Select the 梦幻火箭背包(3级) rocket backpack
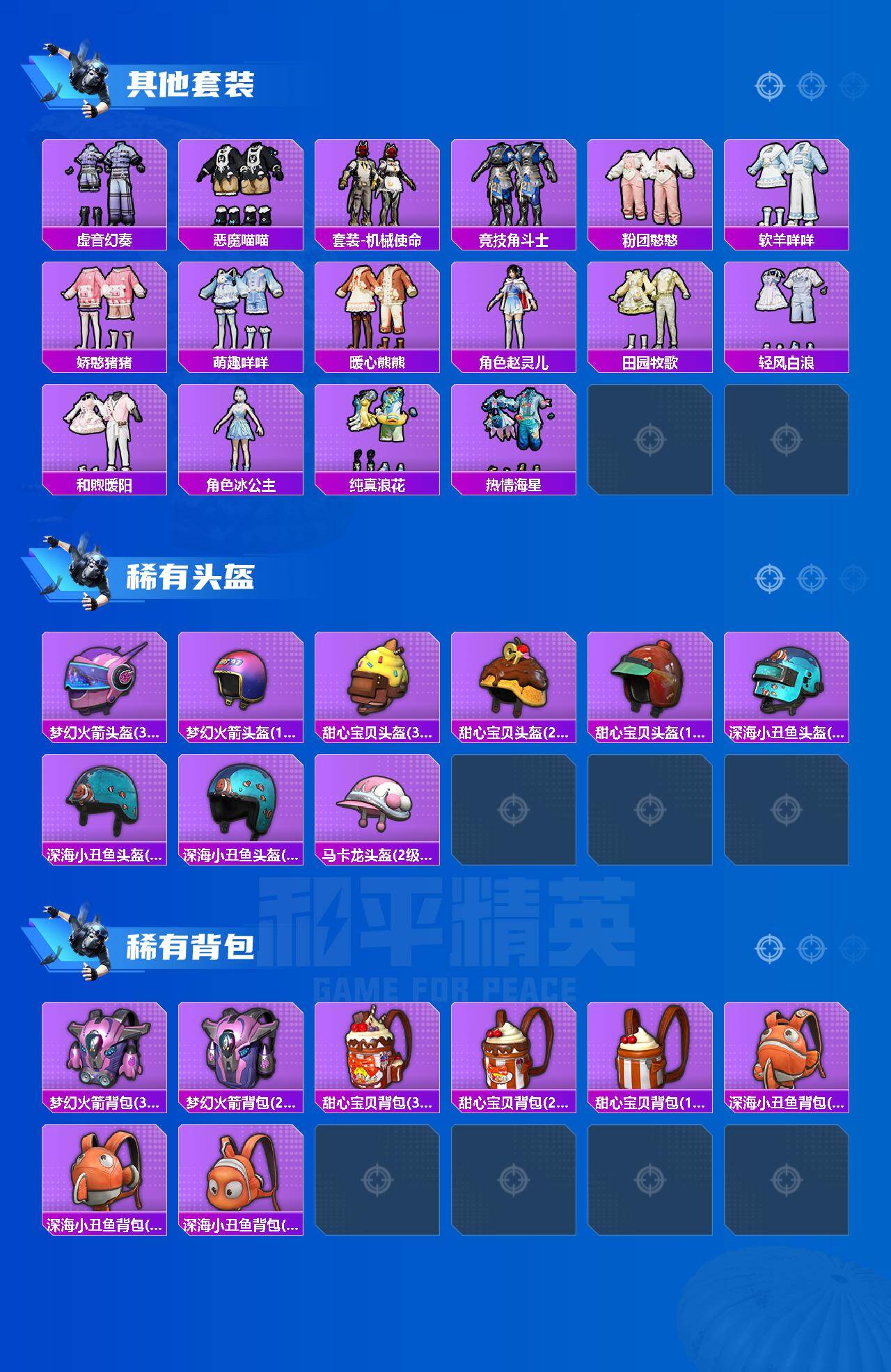Viewport: 891px width, 1372px height. (105, 1058)
